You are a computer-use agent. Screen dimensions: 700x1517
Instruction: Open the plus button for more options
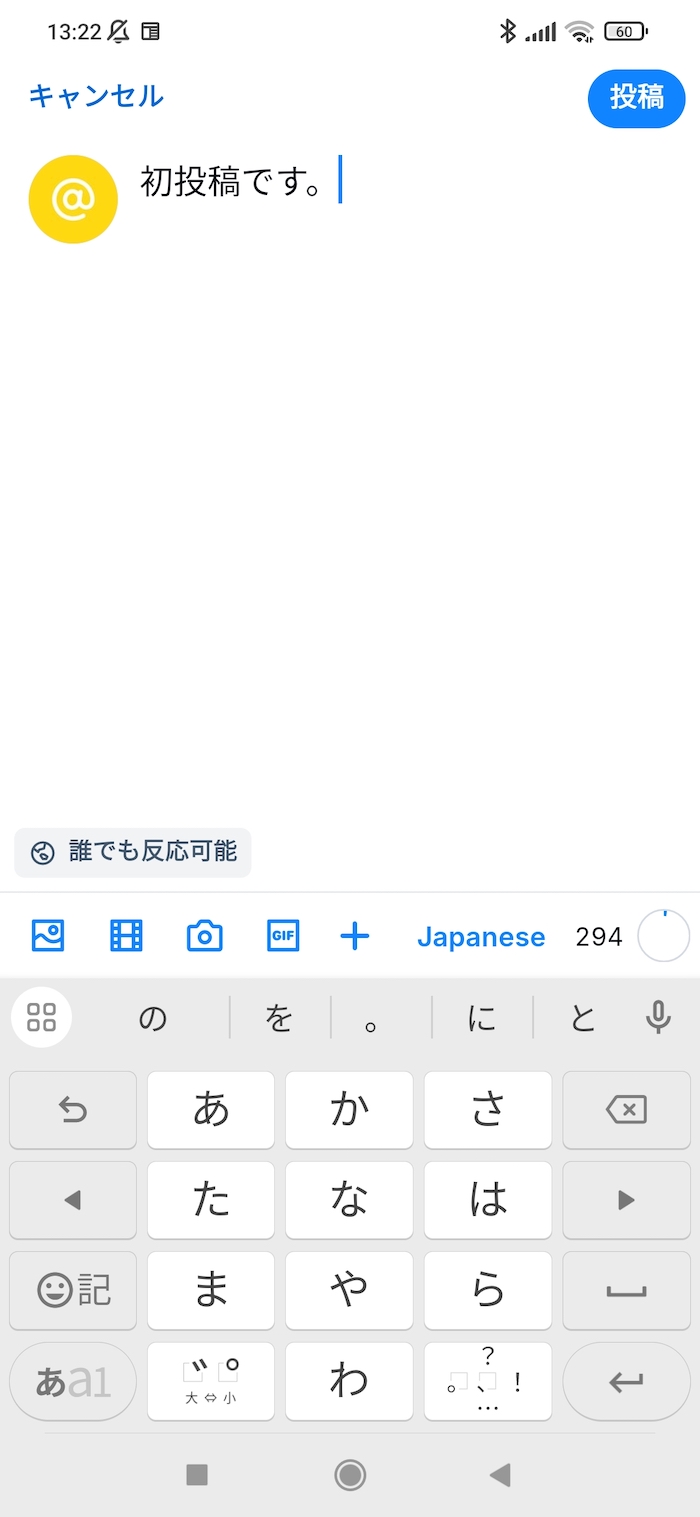tap(355, 936)
